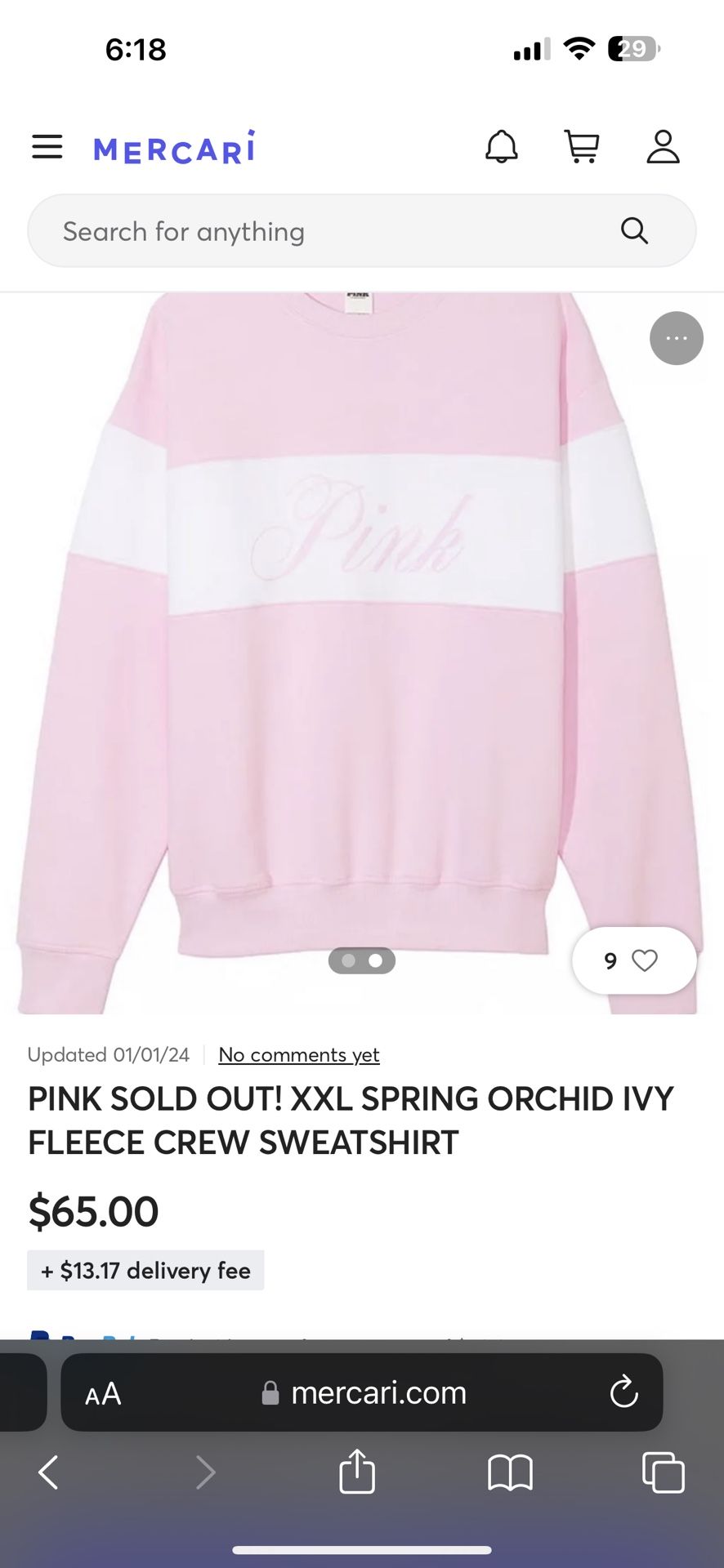Tap the forward navigation arrow
The image size is (724, 1568).
pos(205,1473)
